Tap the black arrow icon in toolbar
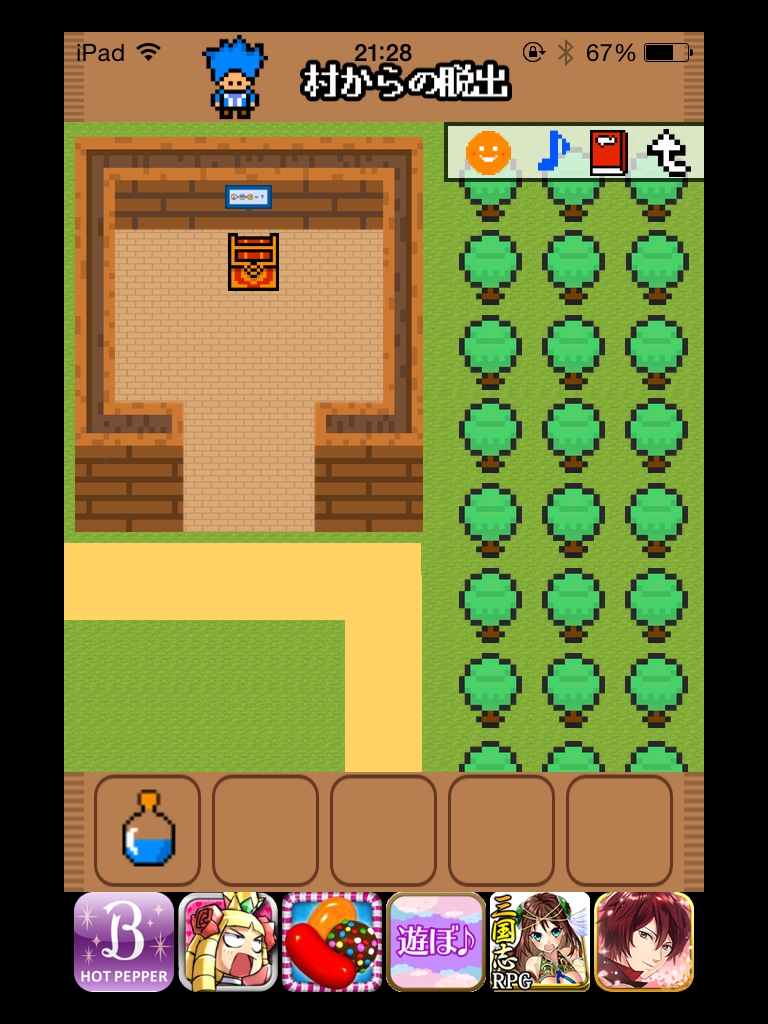Viewport: 768px width, 1024px height. point(668,153)
